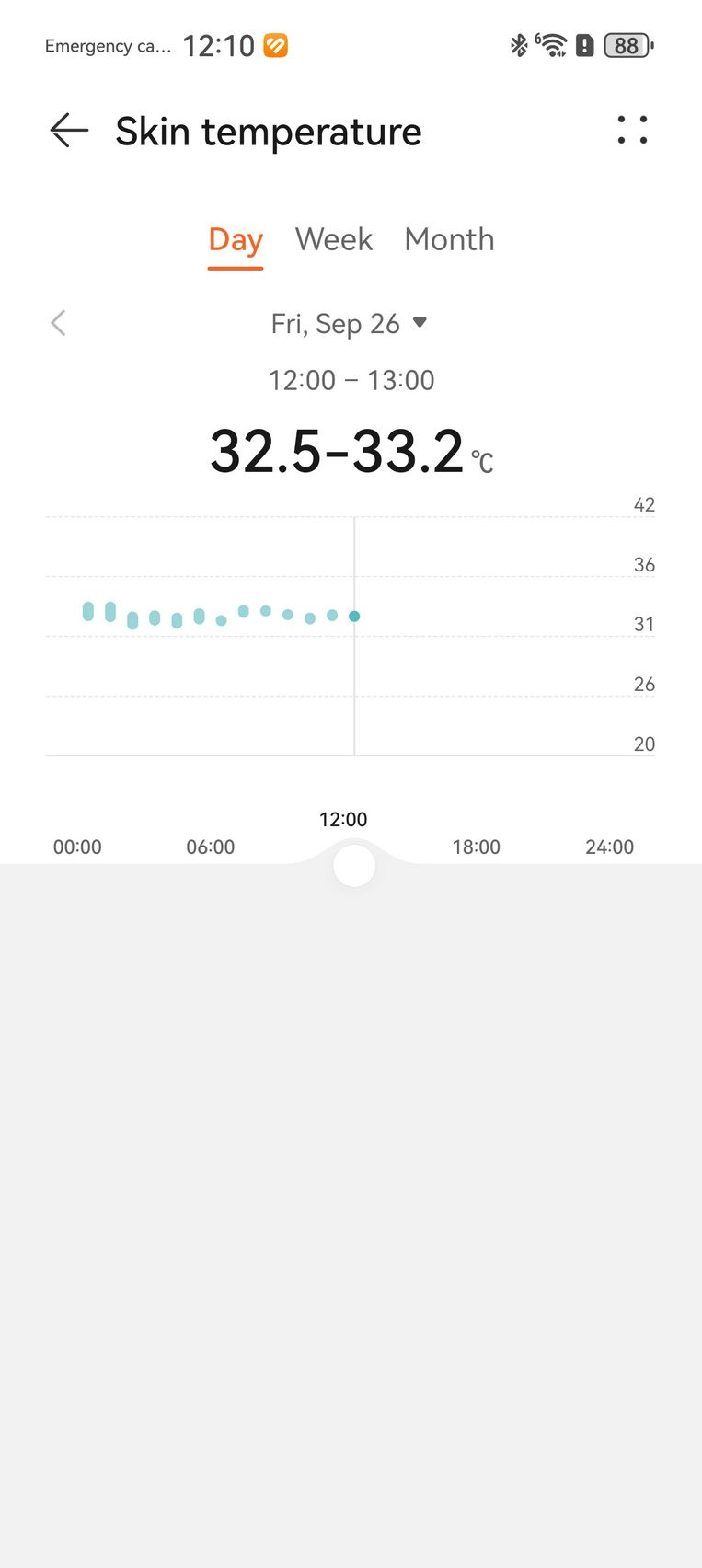Screen dimensions: 702x1568
Task: Tap the 12:00 timeline slider handle
Action: [x=354, y=866]
